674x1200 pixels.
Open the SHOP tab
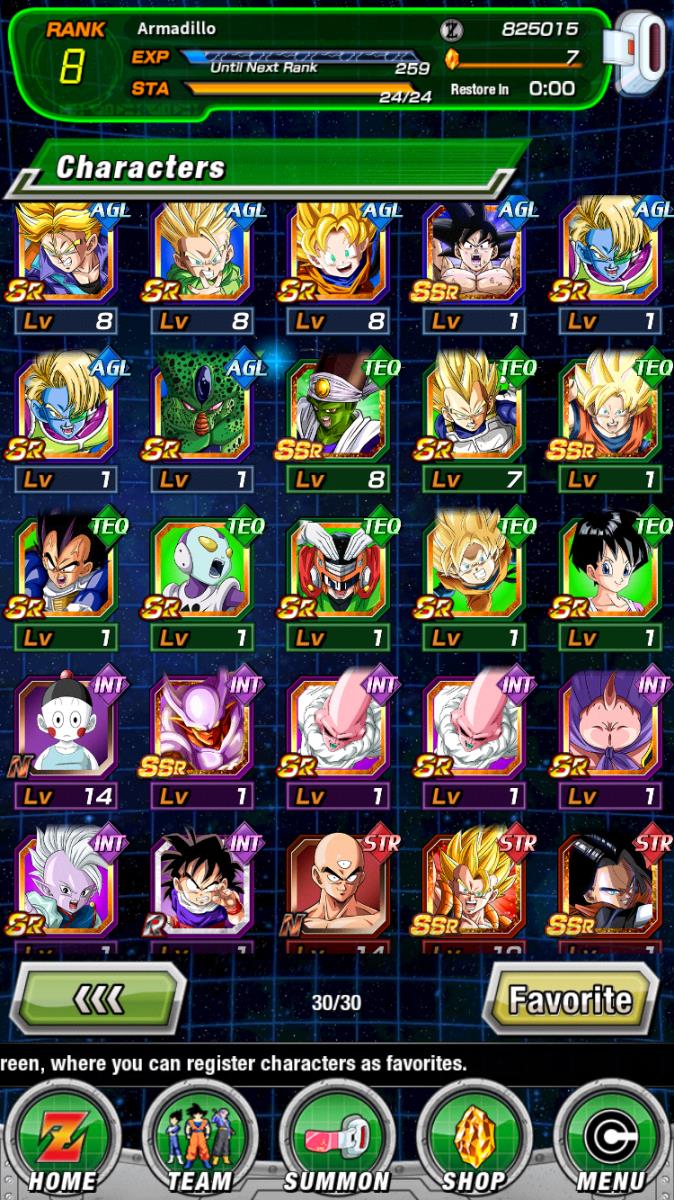click(x=474, y=1138)
